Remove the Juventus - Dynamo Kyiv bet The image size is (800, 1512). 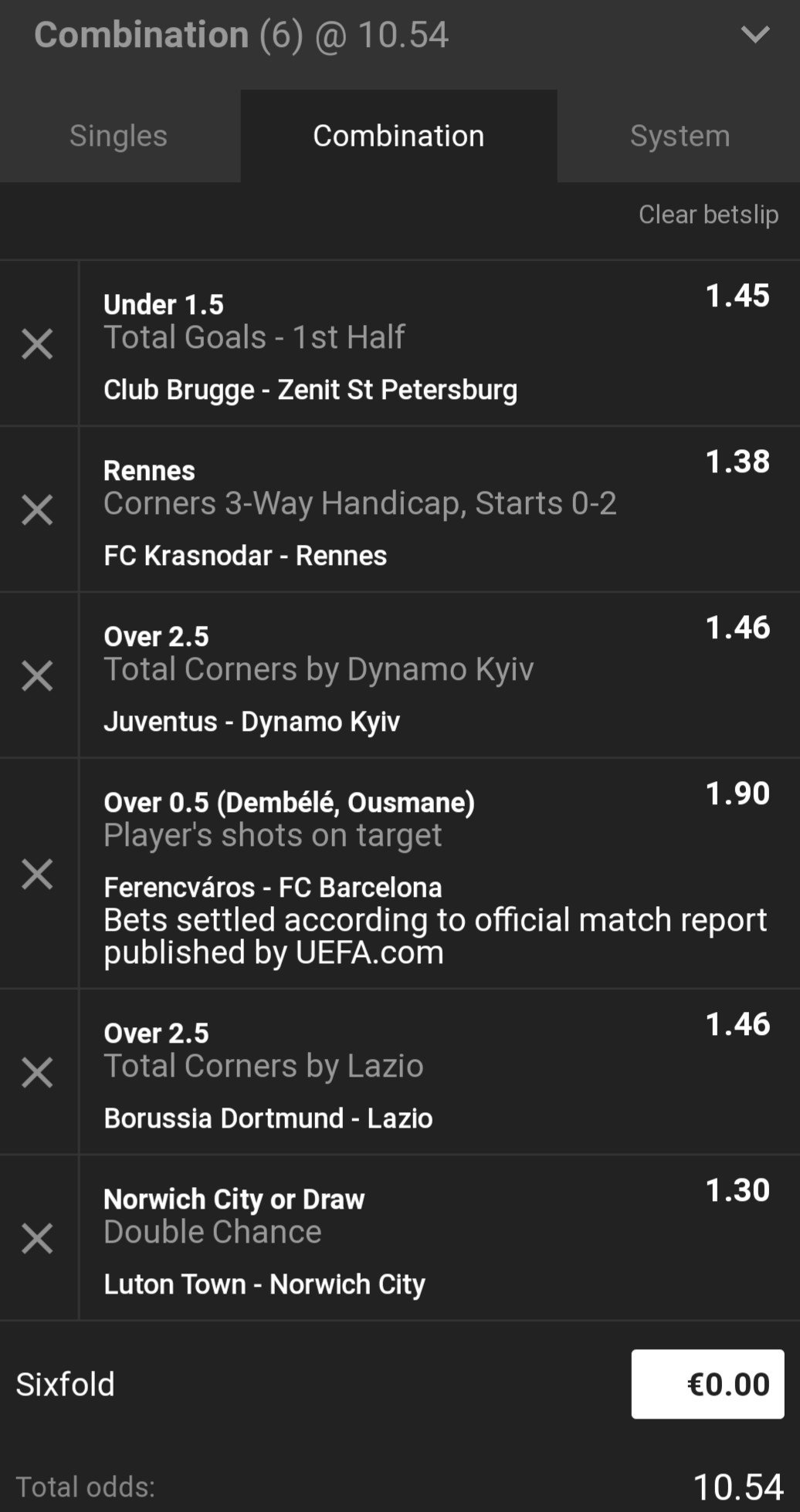(37, 676)
